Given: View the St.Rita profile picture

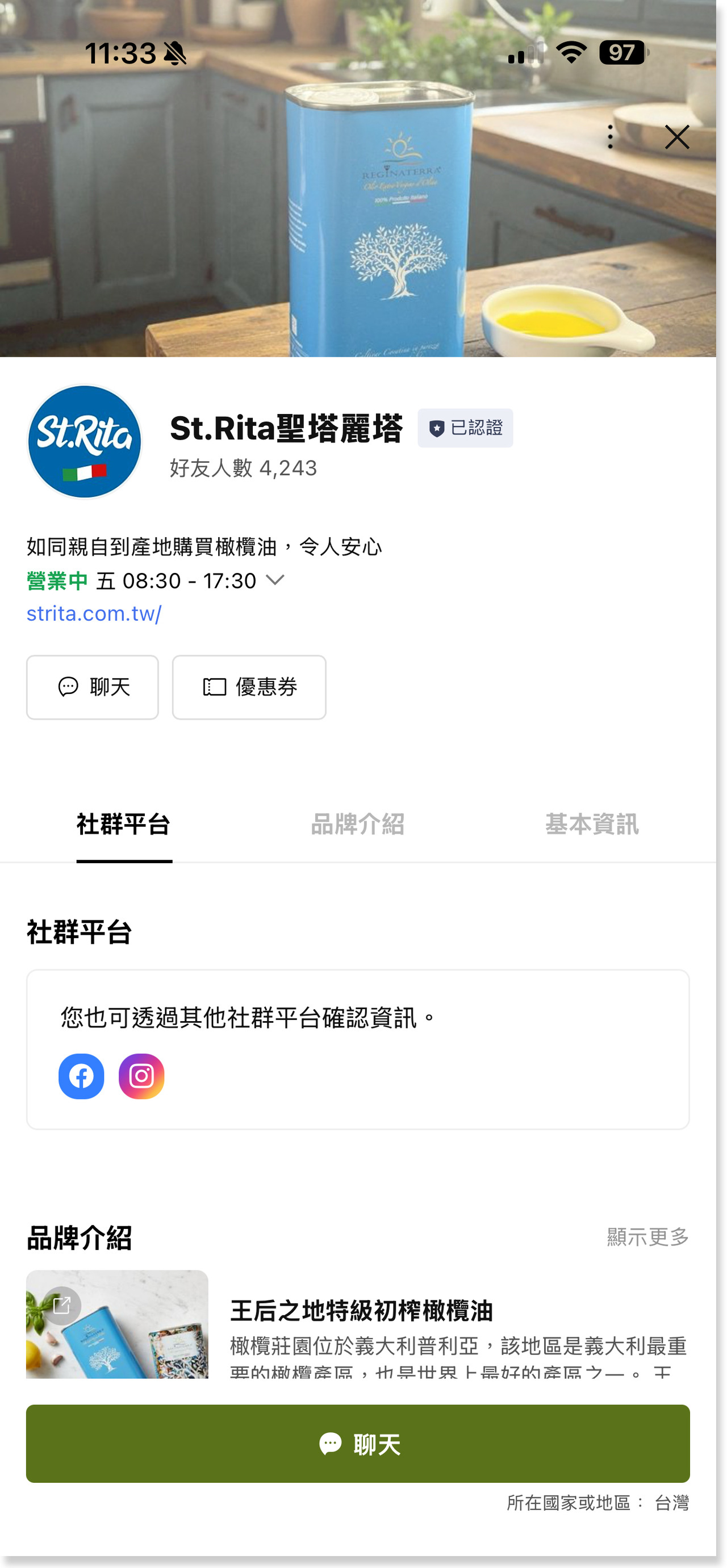Looking at the screenshot, I should click(x=85, y=441).
